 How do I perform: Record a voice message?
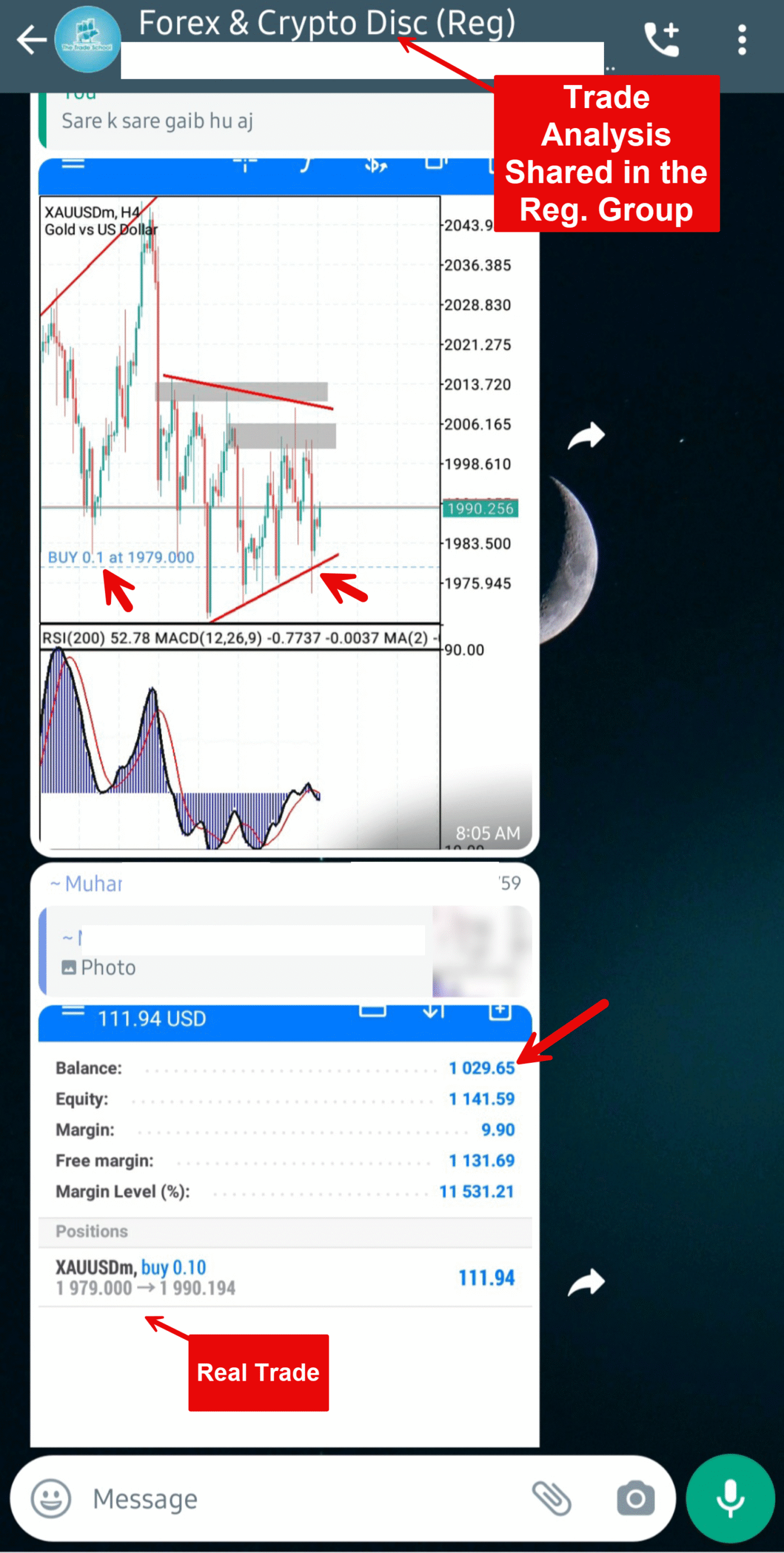(x=730, y=1498)
